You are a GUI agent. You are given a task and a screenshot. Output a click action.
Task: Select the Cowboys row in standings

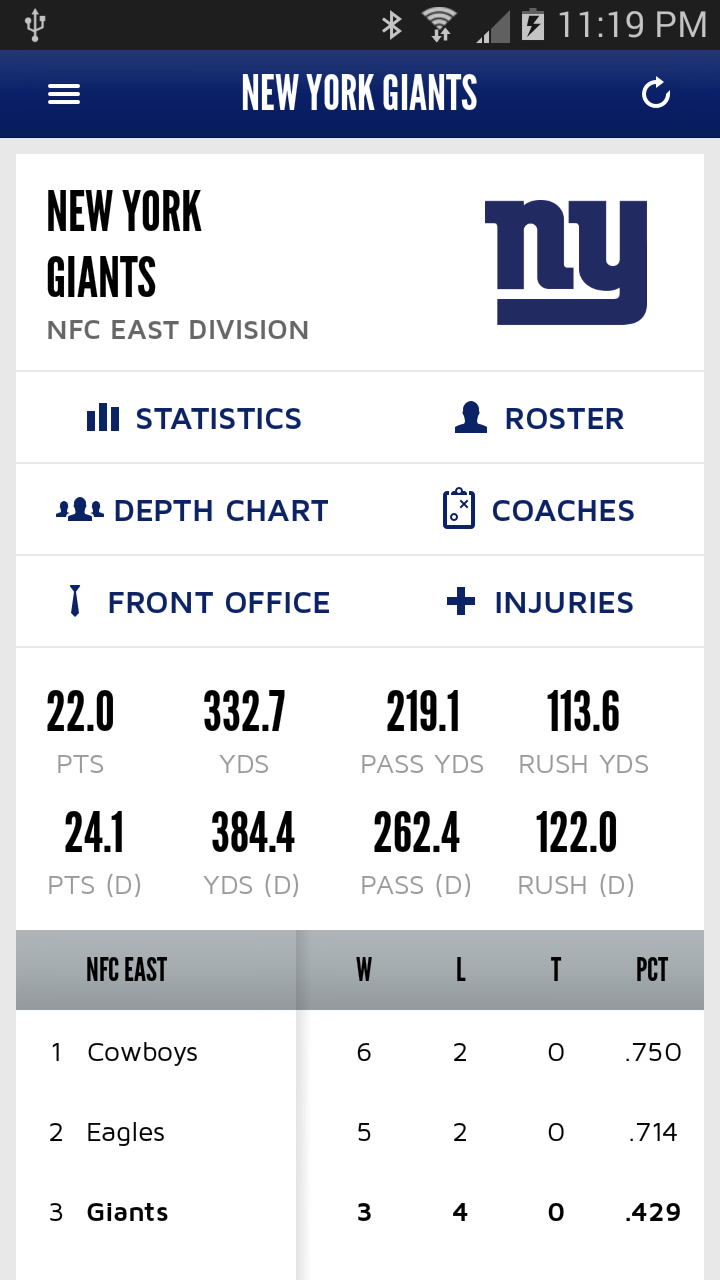click(143, 1052)
